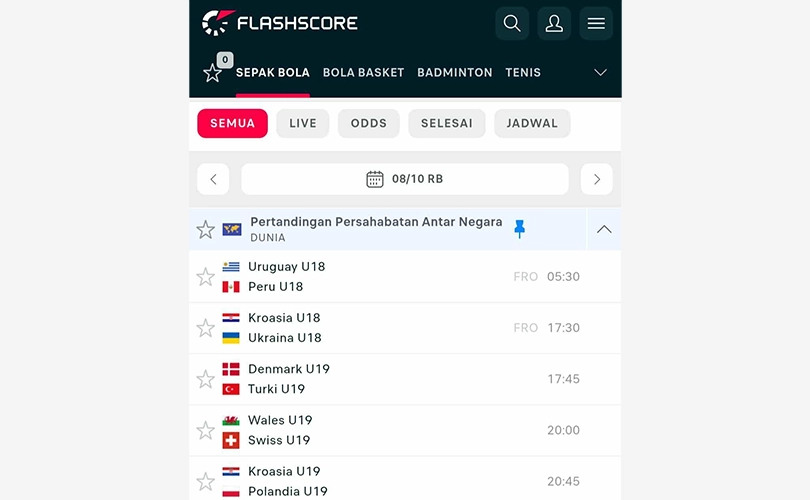Viewport: 810px width, 500px height.
Task: Open the search icon
Action: pos(512,23)
